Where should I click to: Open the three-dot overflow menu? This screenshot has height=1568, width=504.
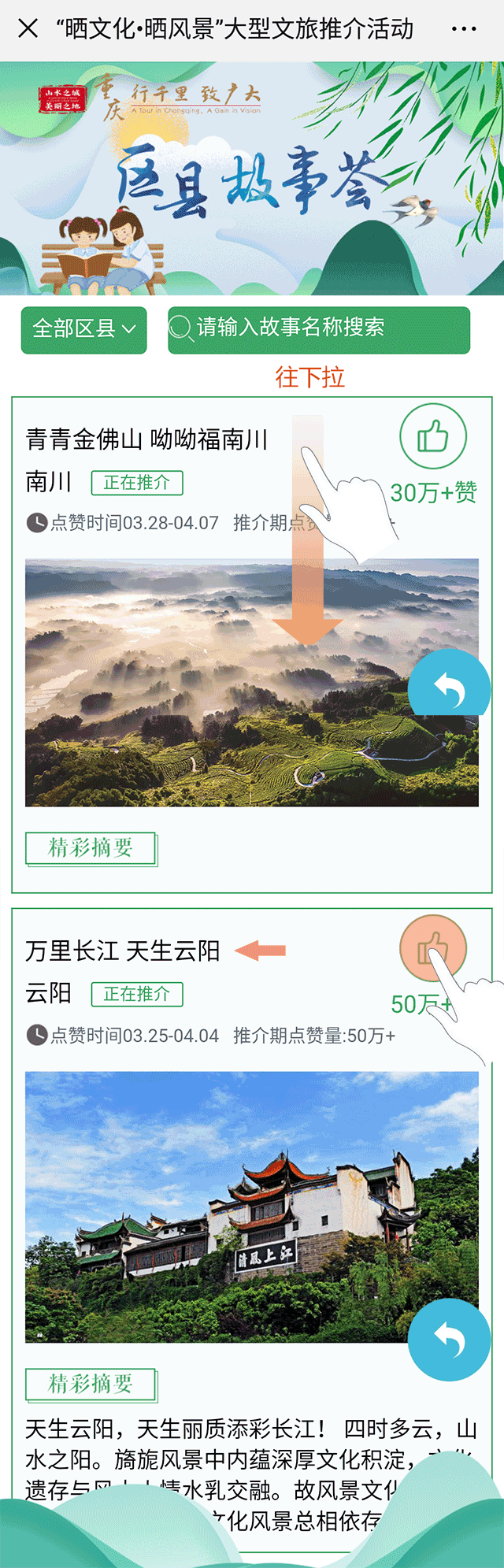click(x=464, y=29)
